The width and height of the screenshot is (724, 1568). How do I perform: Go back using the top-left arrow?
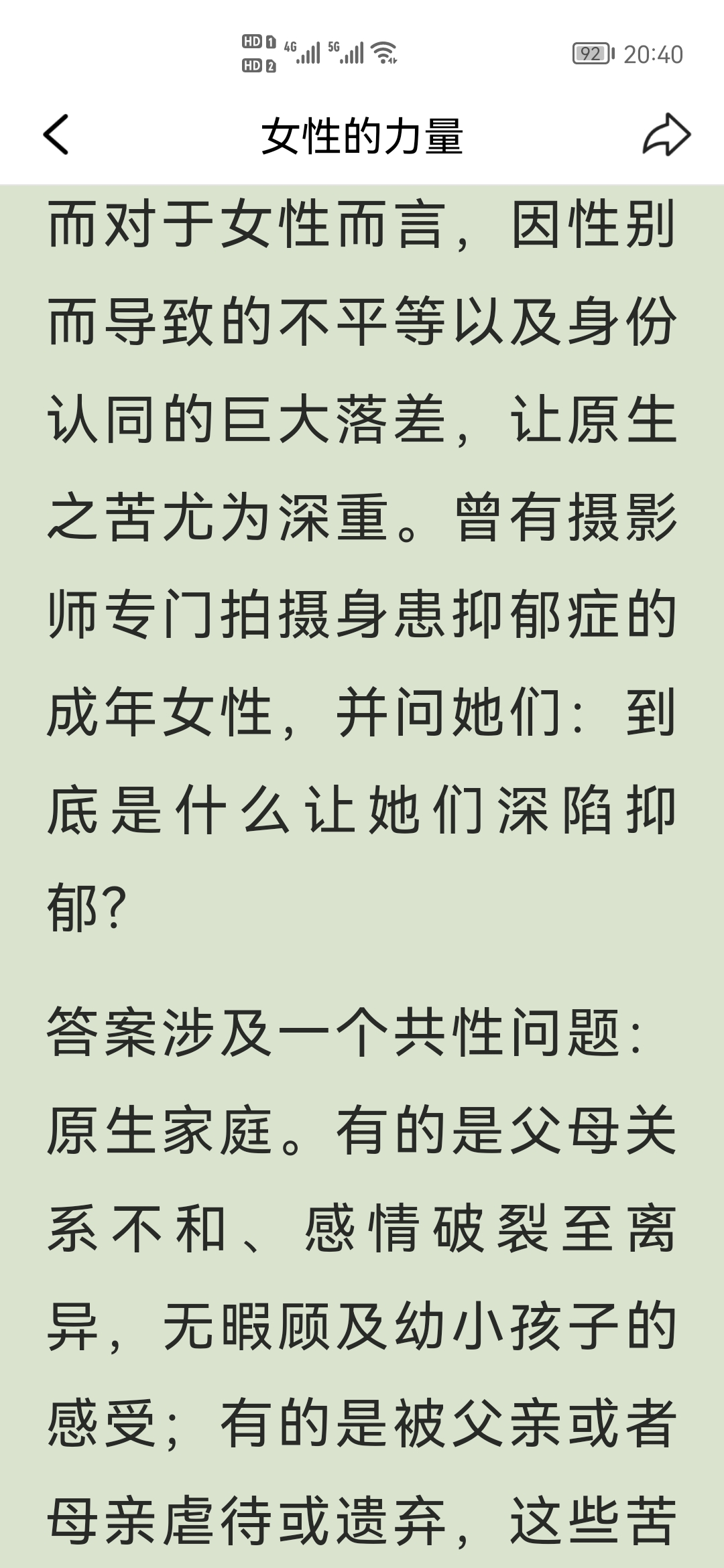point(56,135)
